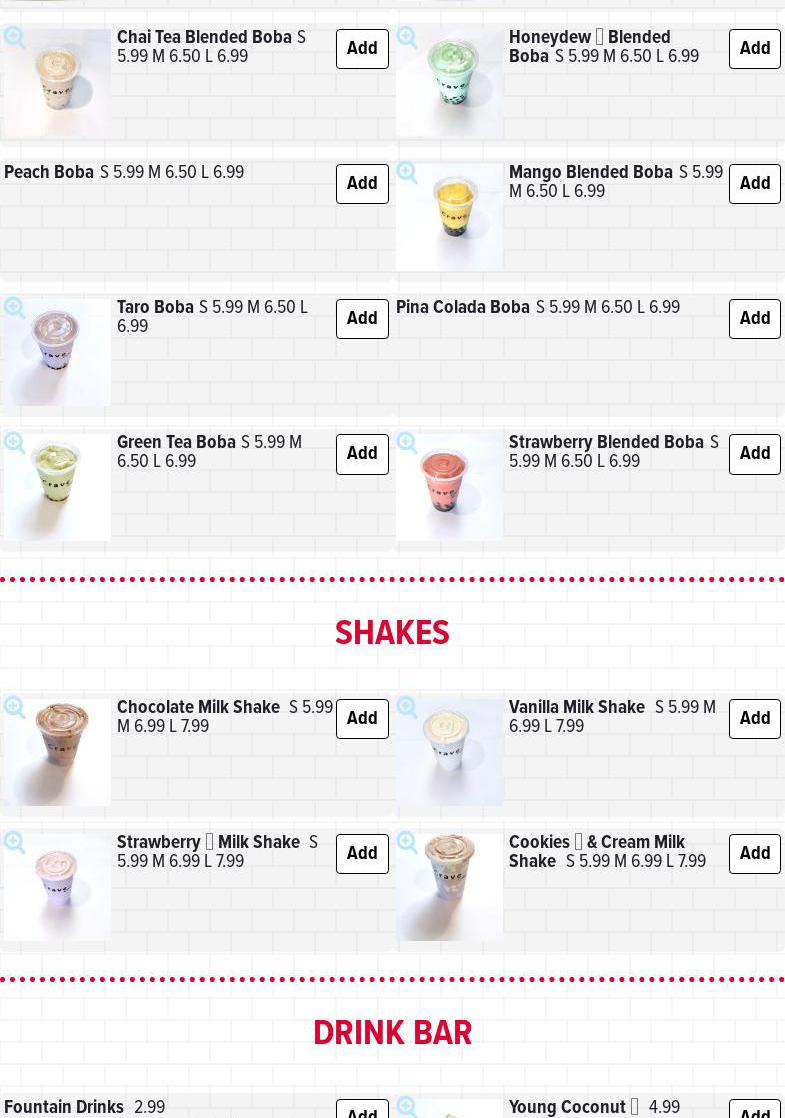Magnify the Strawberry Blended Boba photo
Image resolution: width=785 pixels, height=1118 pixels.
pos(407,443)
